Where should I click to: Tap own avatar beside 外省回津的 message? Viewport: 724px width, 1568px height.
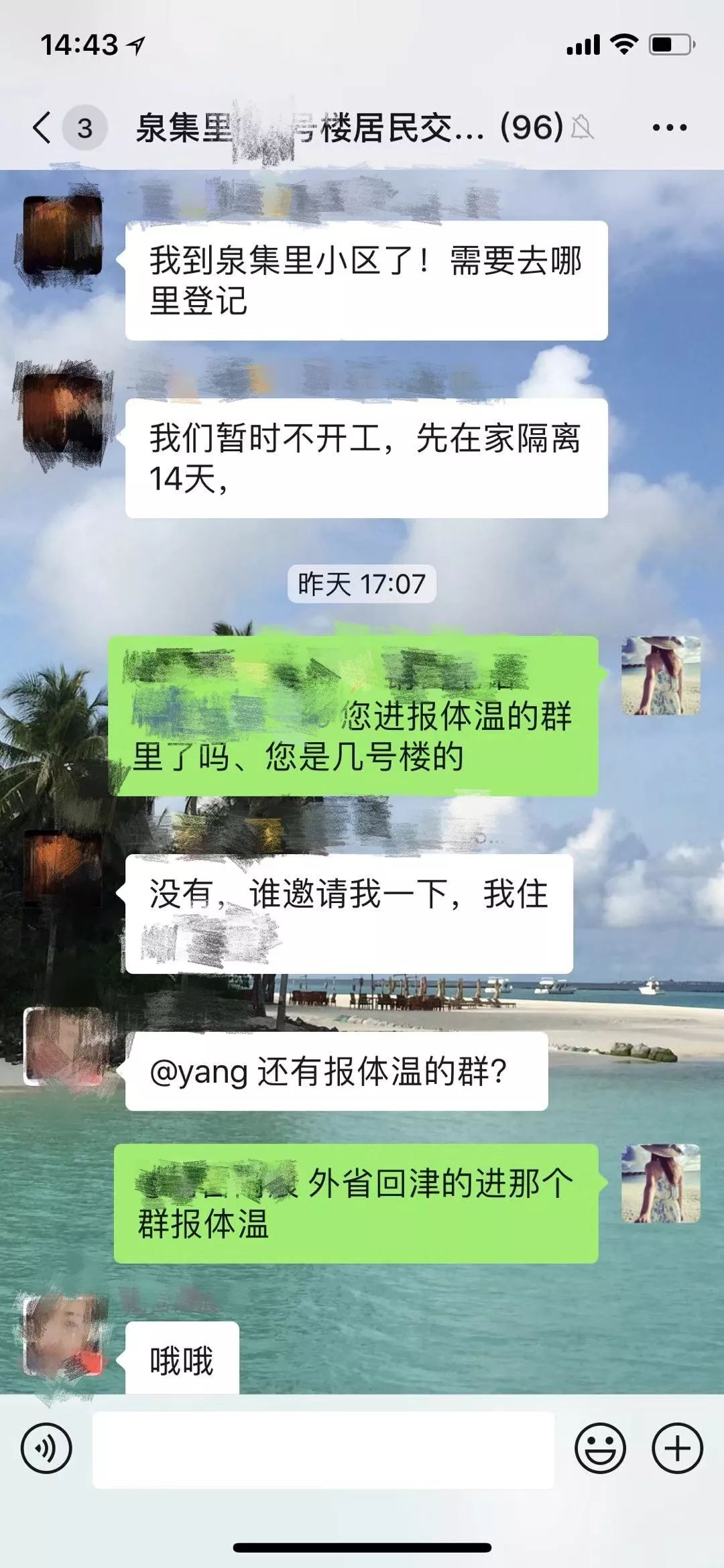(660, 1183)
